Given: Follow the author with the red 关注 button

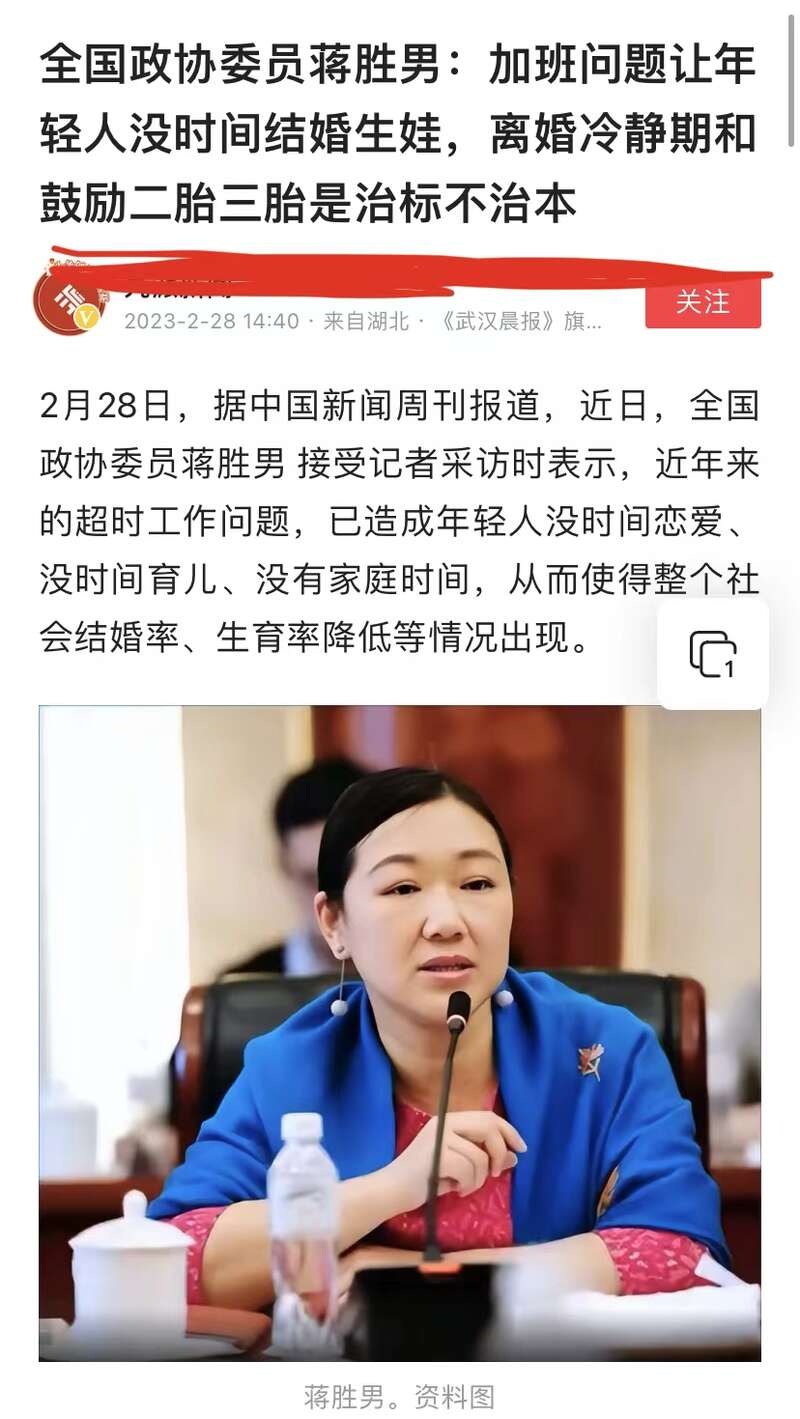Looking at the screenshot, I should [702, 303].
